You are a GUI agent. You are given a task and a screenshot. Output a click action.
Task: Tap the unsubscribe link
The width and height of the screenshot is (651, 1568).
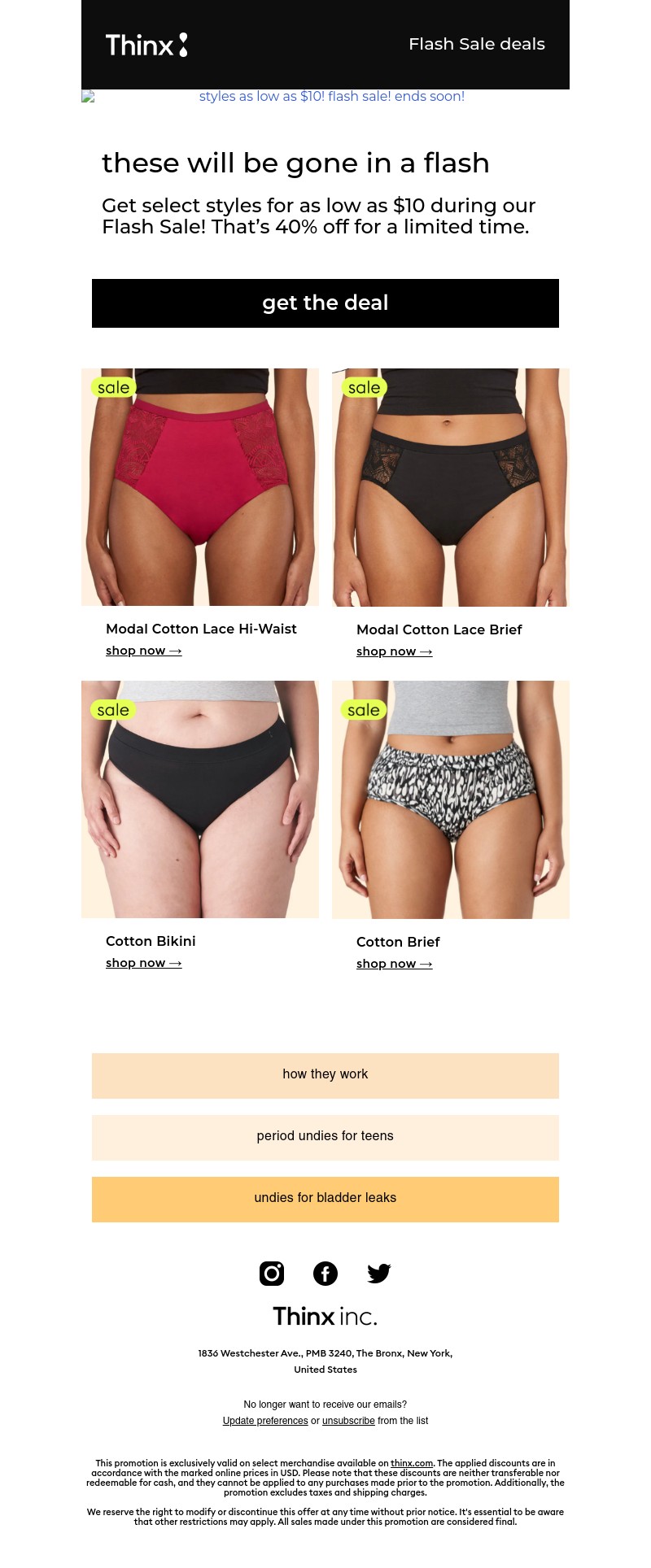pos(348,1421)
